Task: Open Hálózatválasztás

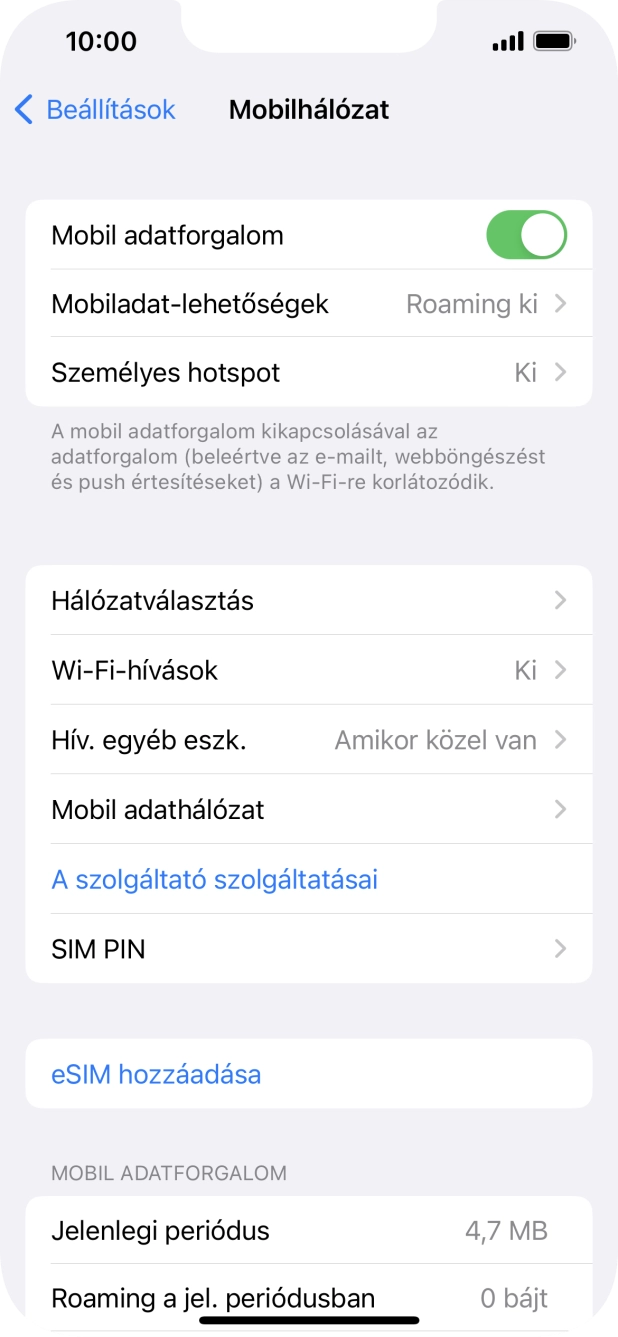Action: [308, 601]
